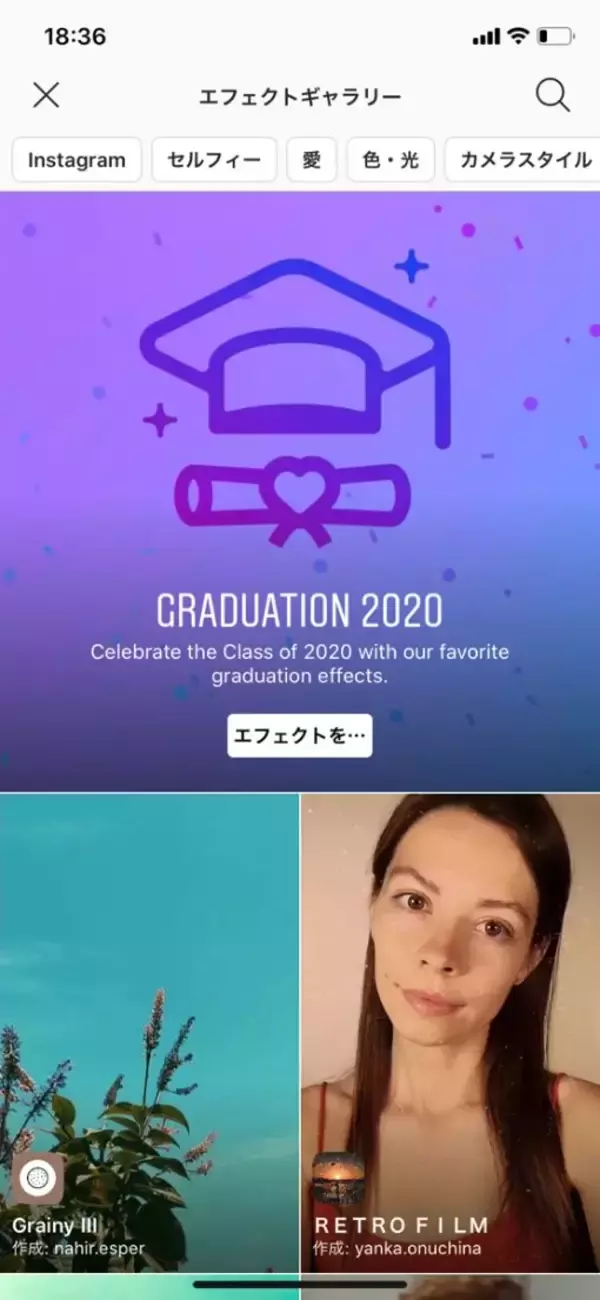Image resolution: width=600 pixels, height=1300 pixels.
Task: Switch to the セルフィー category
Action: (x=214, y=160)
